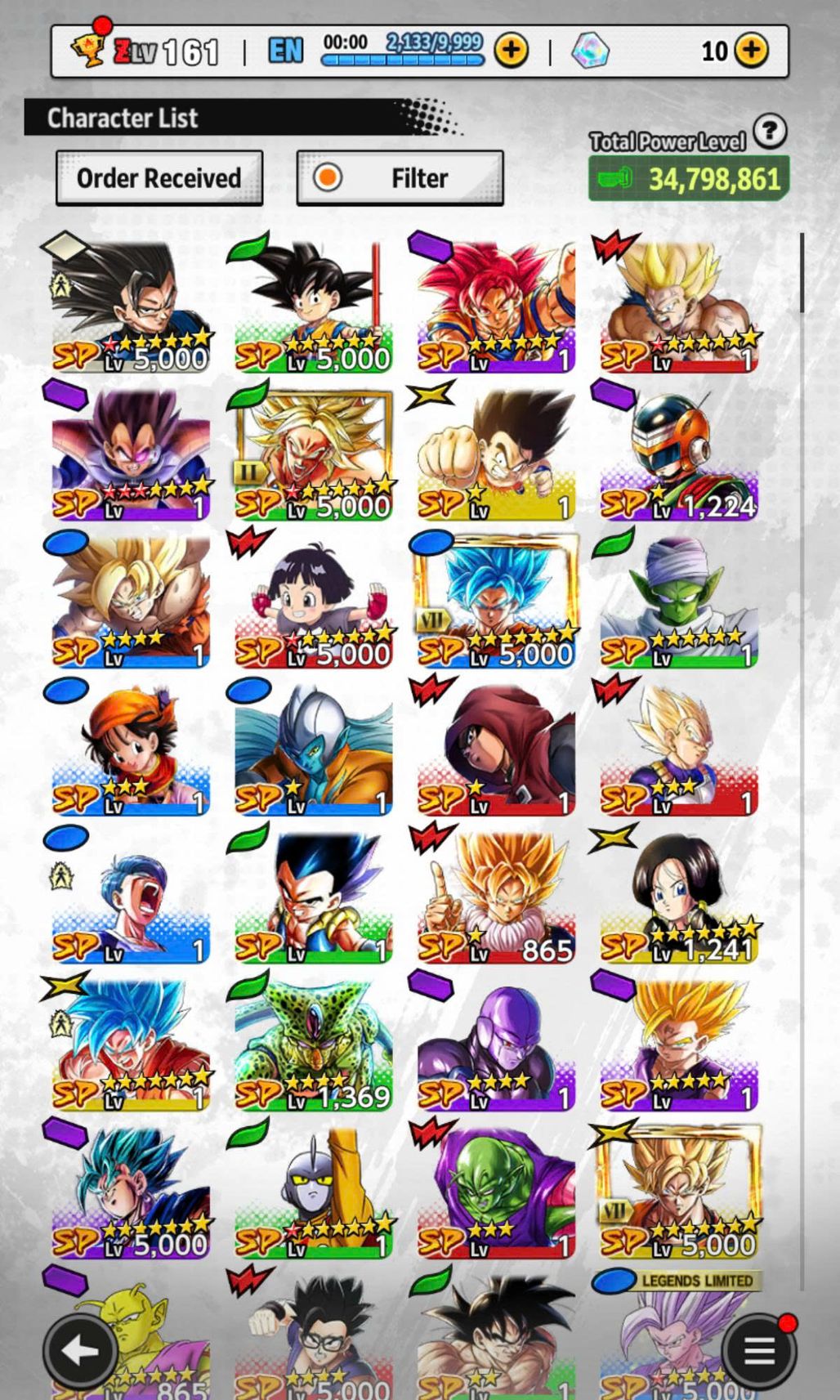Viewport: 840px width, 1400px height.
Task: Tap the plus button to refill energy
Action: coord(511,51)
